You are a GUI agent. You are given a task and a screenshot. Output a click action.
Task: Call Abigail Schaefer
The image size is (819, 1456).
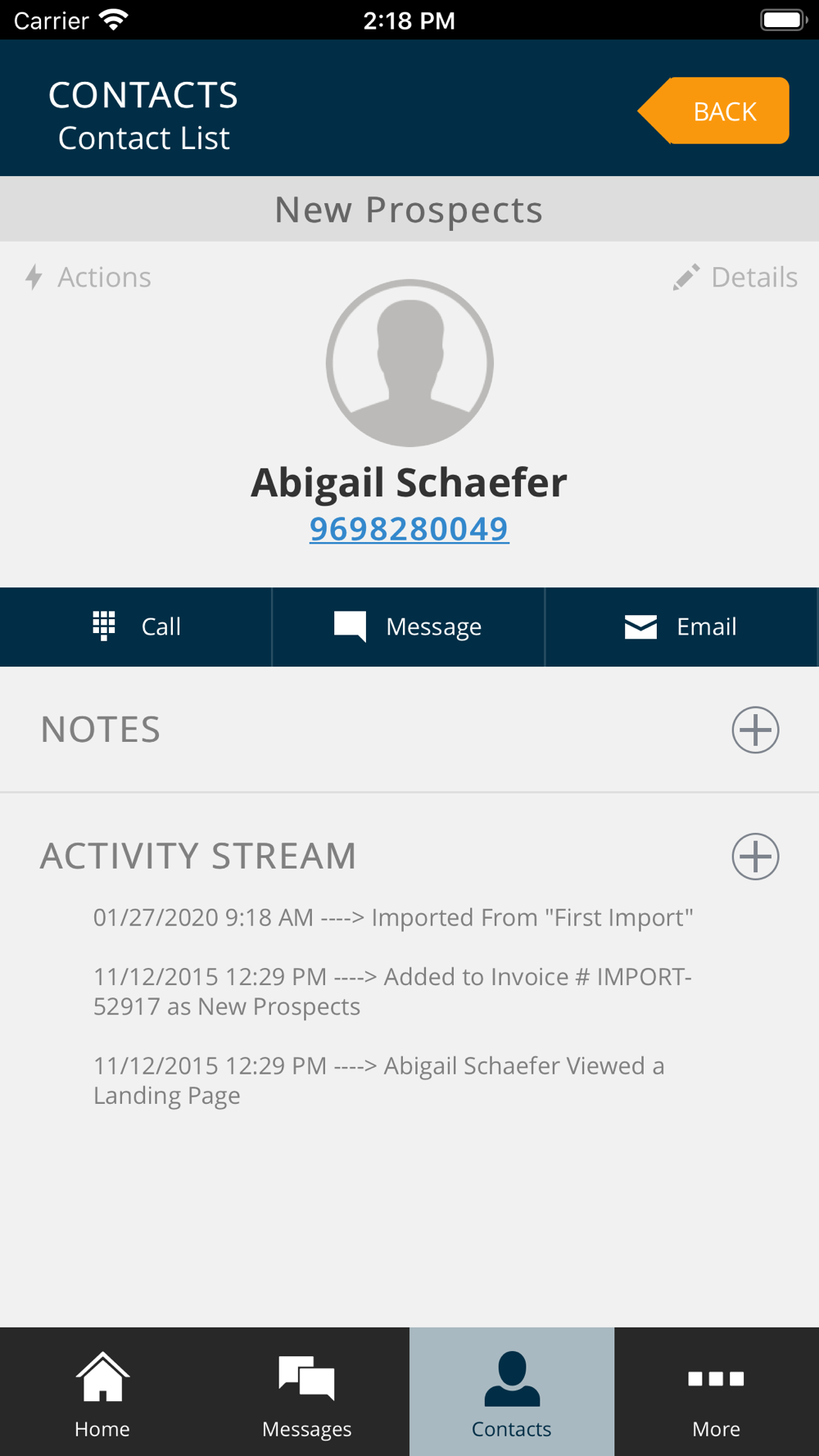(136, 626)
